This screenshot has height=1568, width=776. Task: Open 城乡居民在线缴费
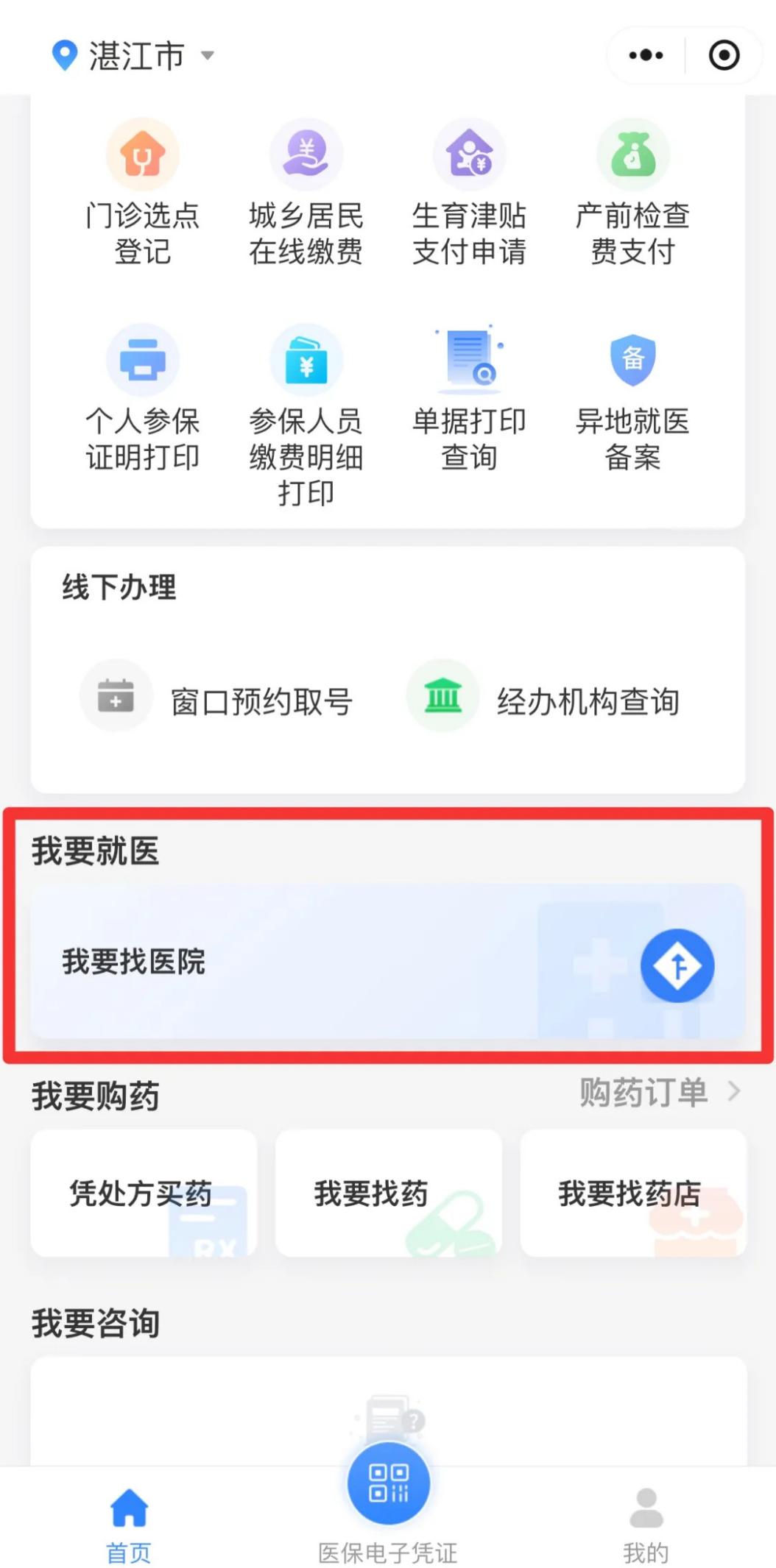(x=306, y=193)
